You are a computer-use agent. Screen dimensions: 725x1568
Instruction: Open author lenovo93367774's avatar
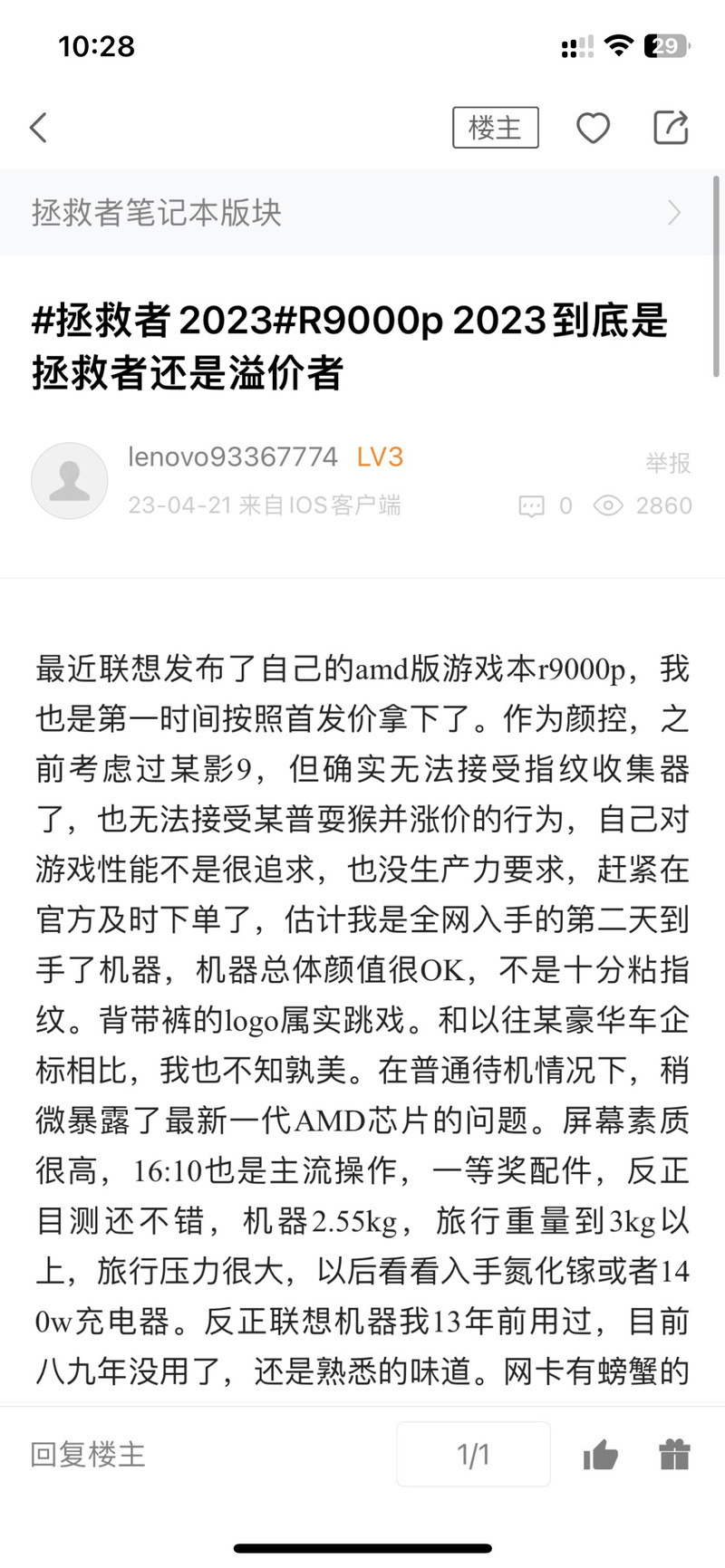tap(70, 481)
